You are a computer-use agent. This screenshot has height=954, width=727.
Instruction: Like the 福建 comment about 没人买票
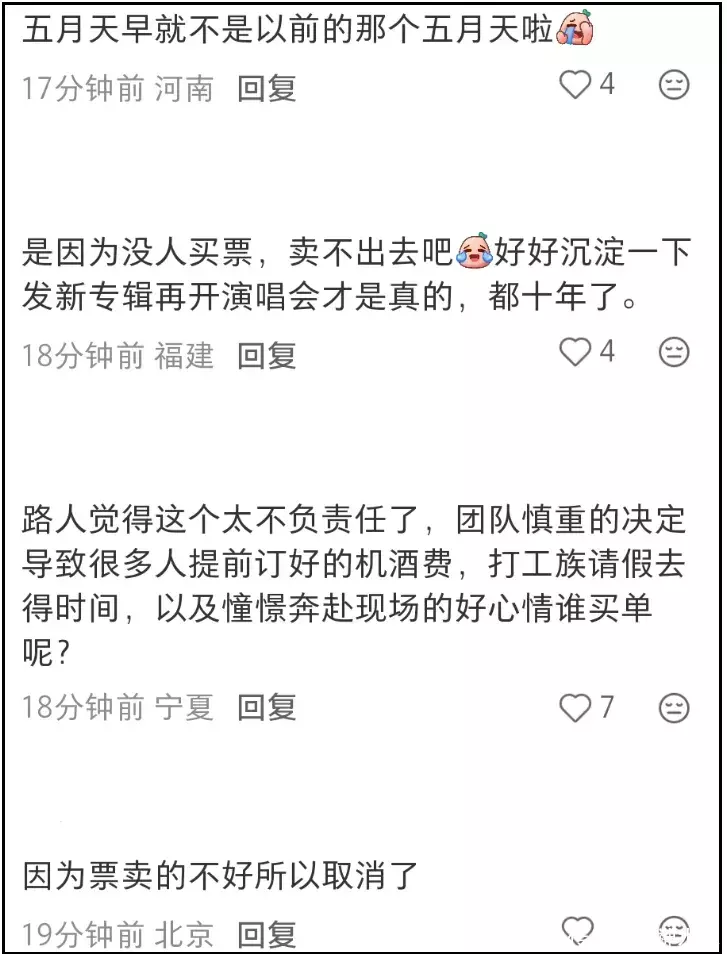(x=575, y=352)
